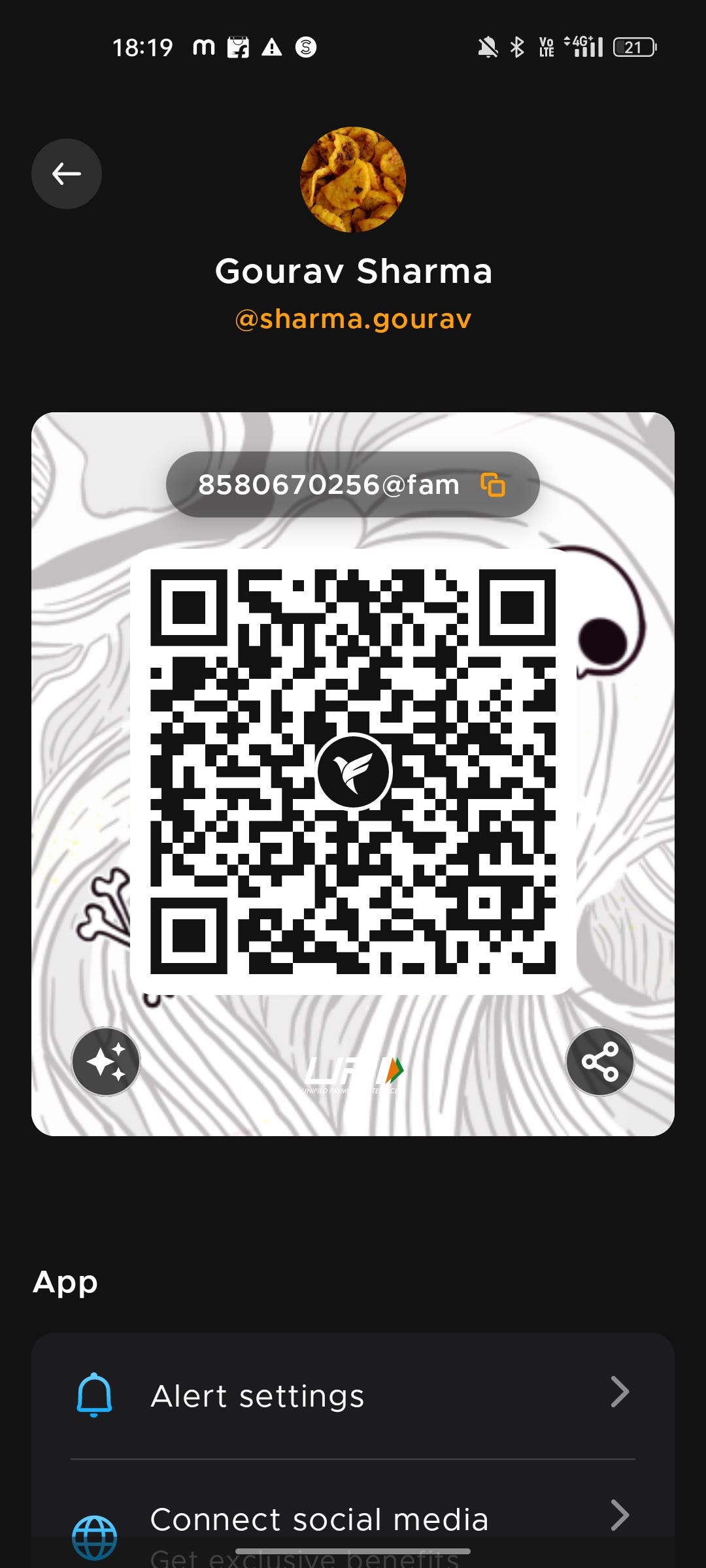Tap the Fam logo in QR center
The image size is (706, 1568).
353,771
